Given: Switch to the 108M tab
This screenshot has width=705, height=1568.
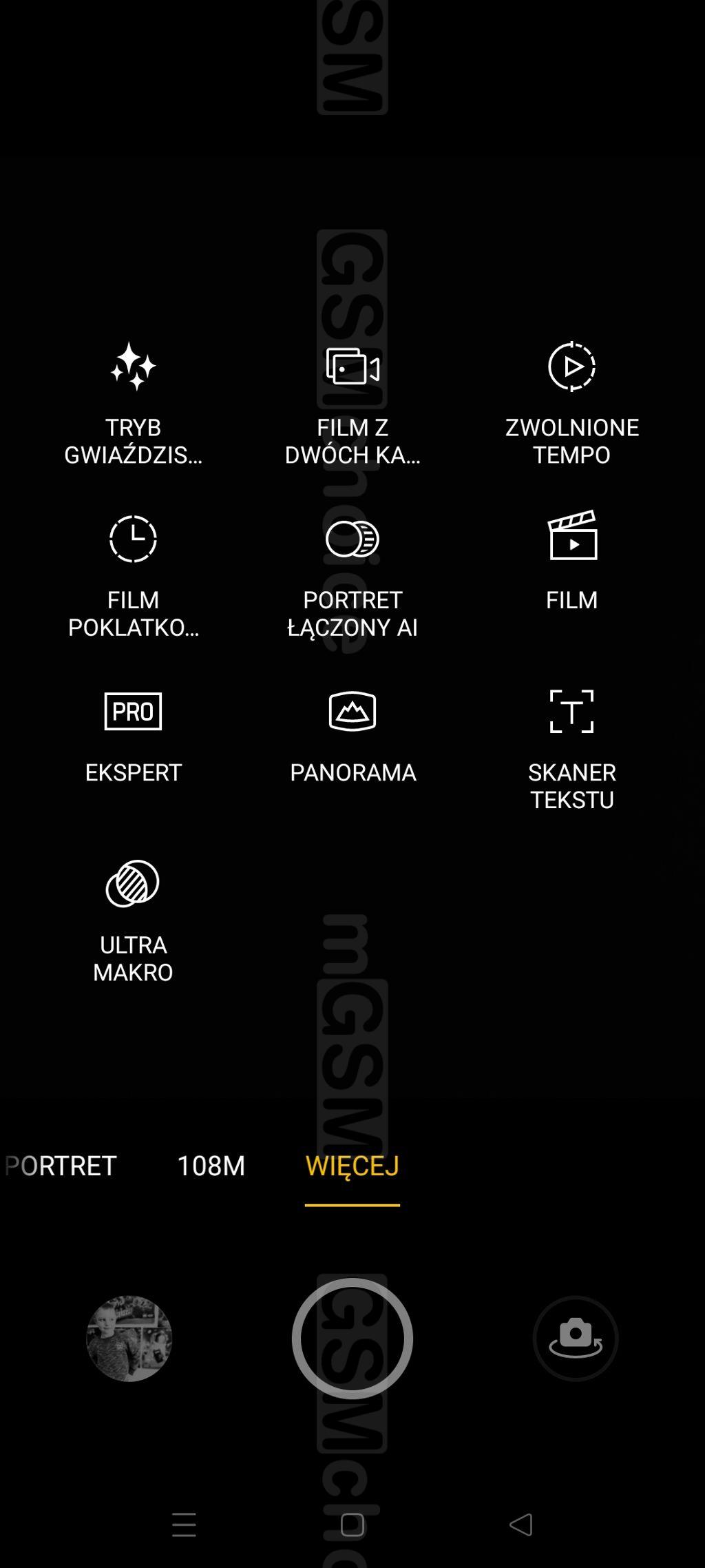Looking at the screenshot, I should [211, 1166].
